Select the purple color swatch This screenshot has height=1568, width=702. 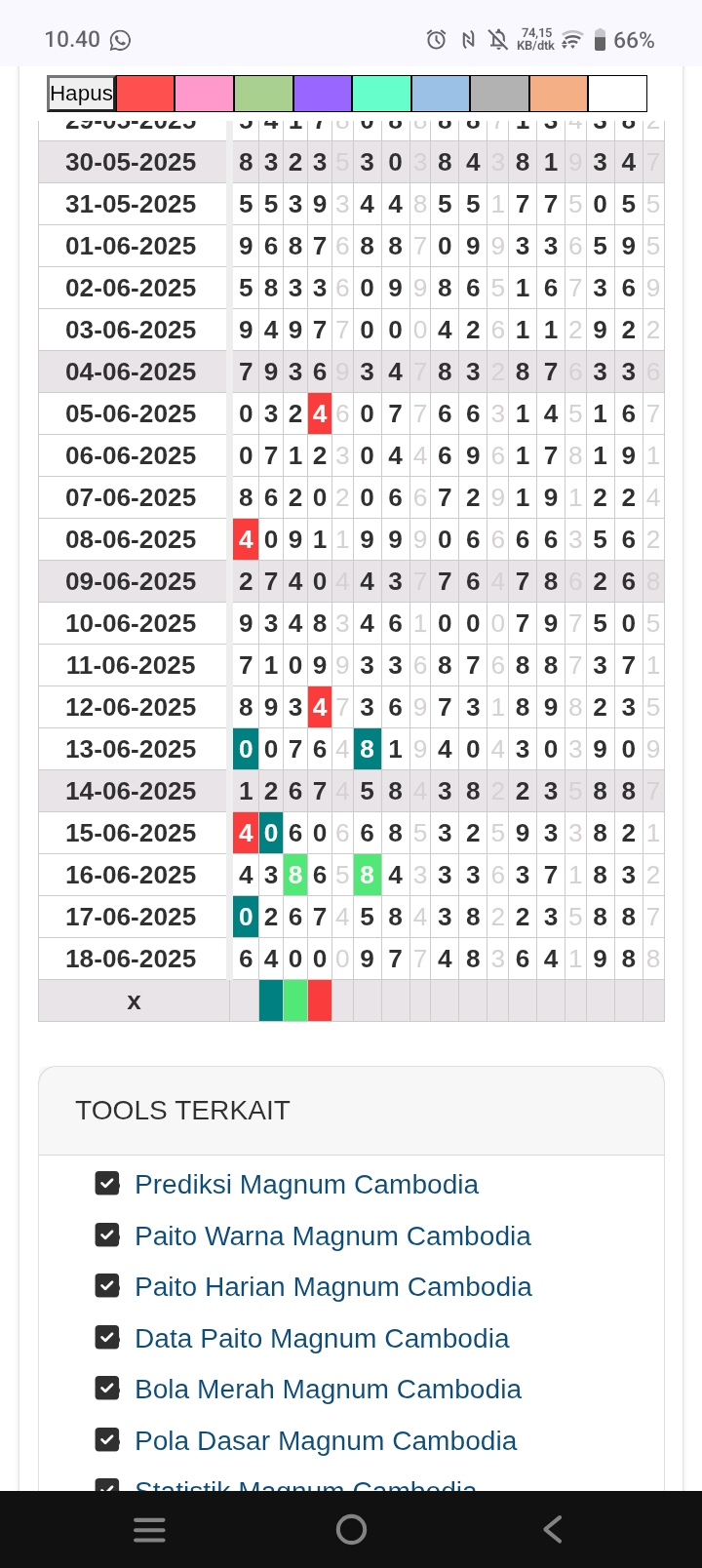click(x=323, y=94)
